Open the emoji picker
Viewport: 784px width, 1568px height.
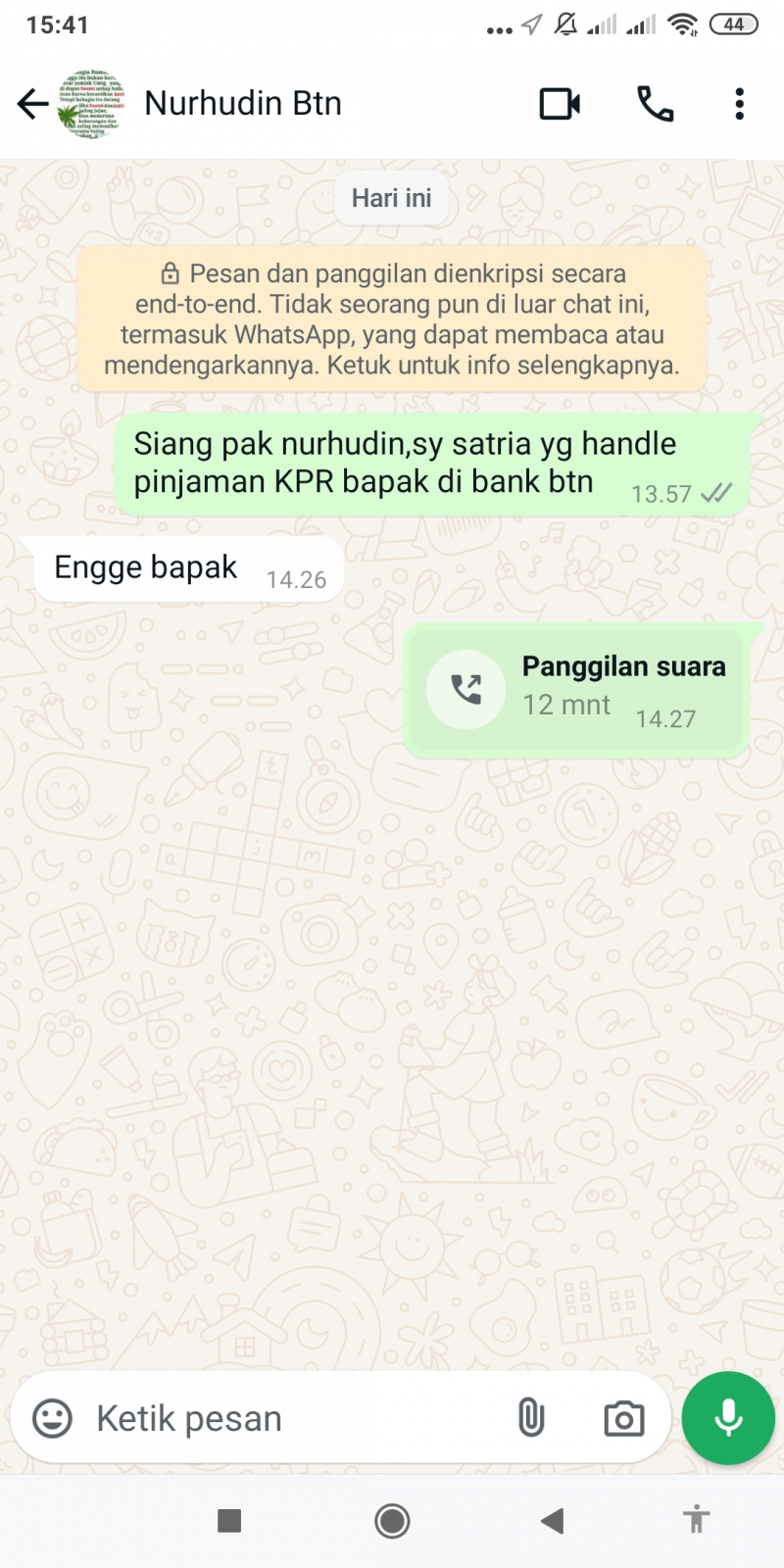click(52, 1418)
